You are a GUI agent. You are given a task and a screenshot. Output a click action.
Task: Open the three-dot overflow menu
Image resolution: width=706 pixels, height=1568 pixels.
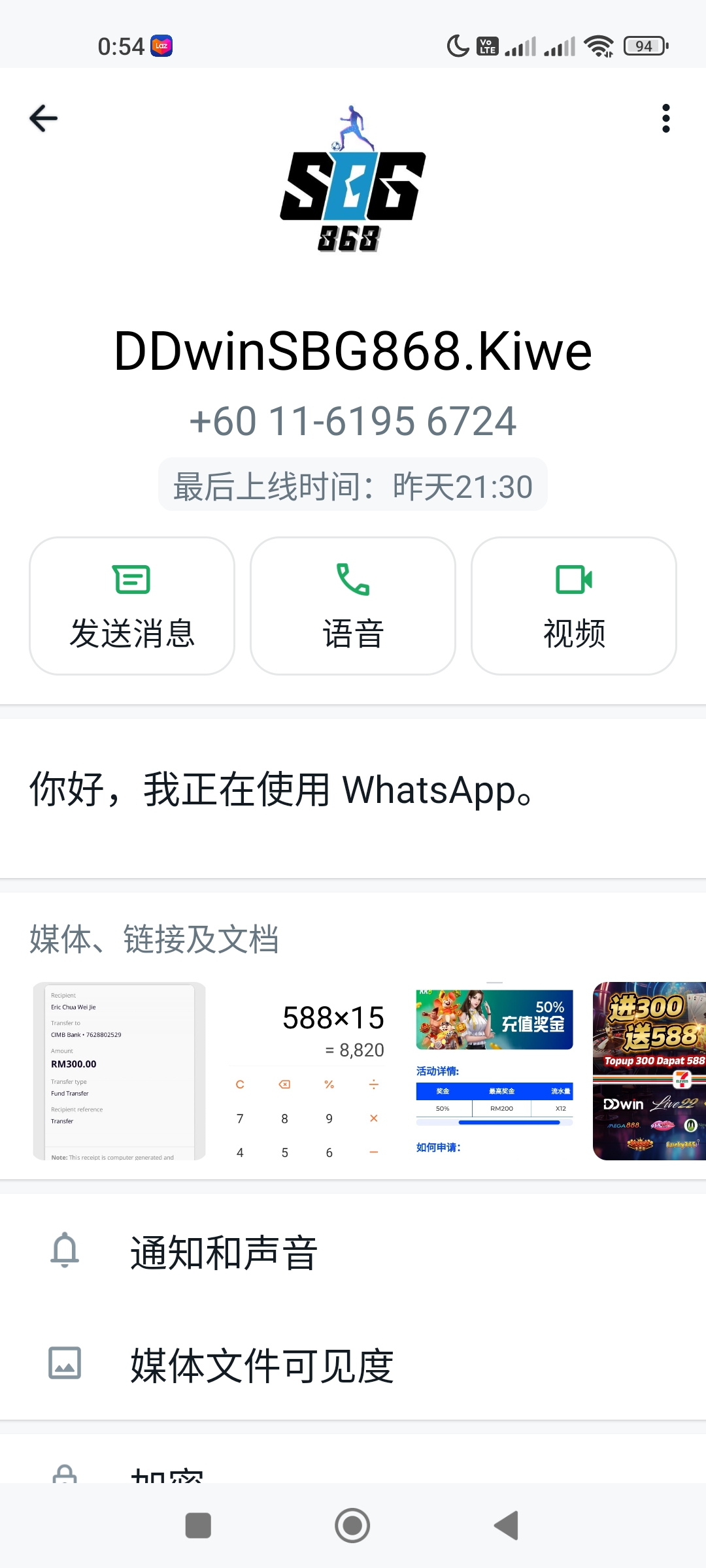[665, 118]
